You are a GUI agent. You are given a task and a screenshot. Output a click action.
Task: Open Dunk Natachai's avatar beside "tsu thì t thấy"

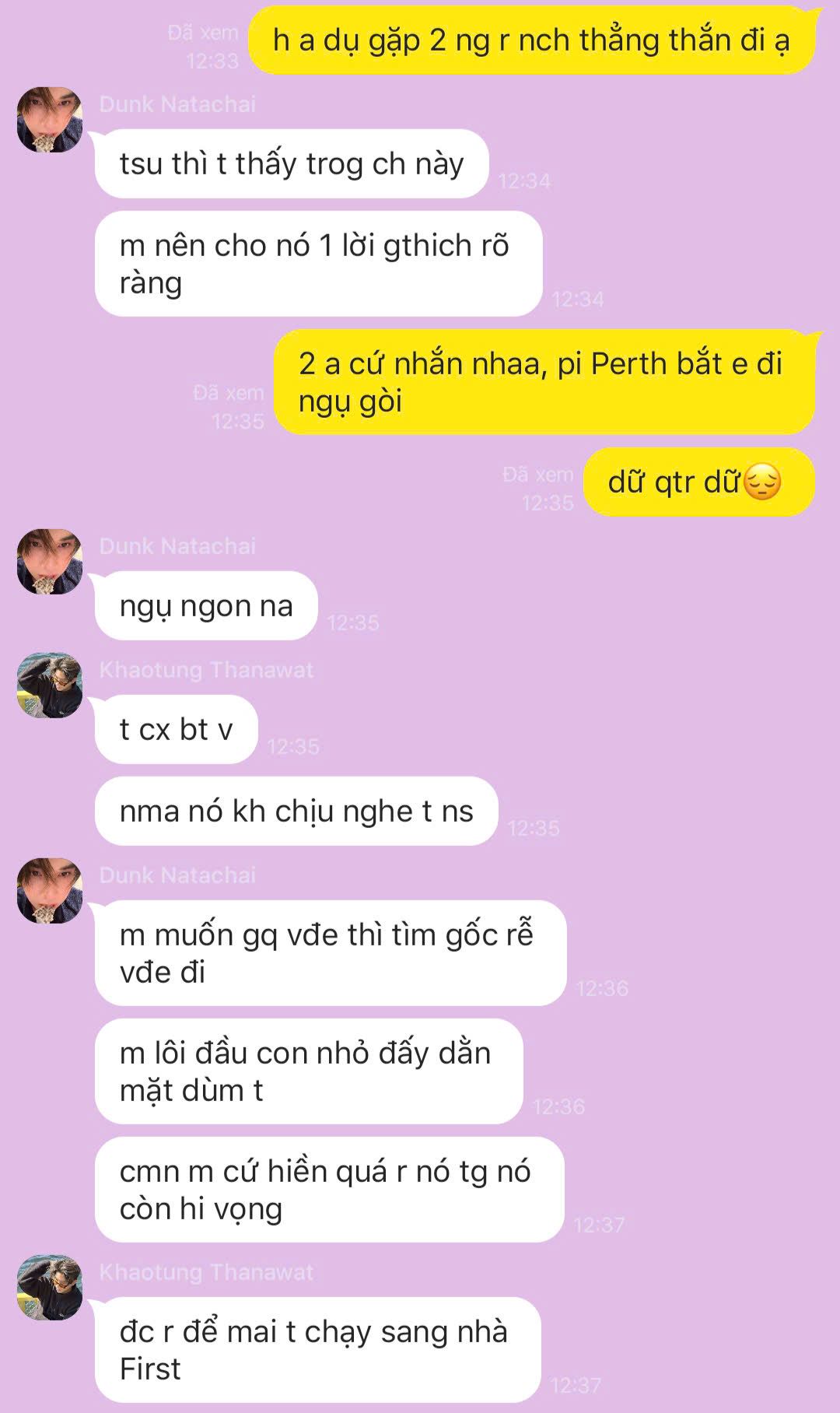coord(50,120)
